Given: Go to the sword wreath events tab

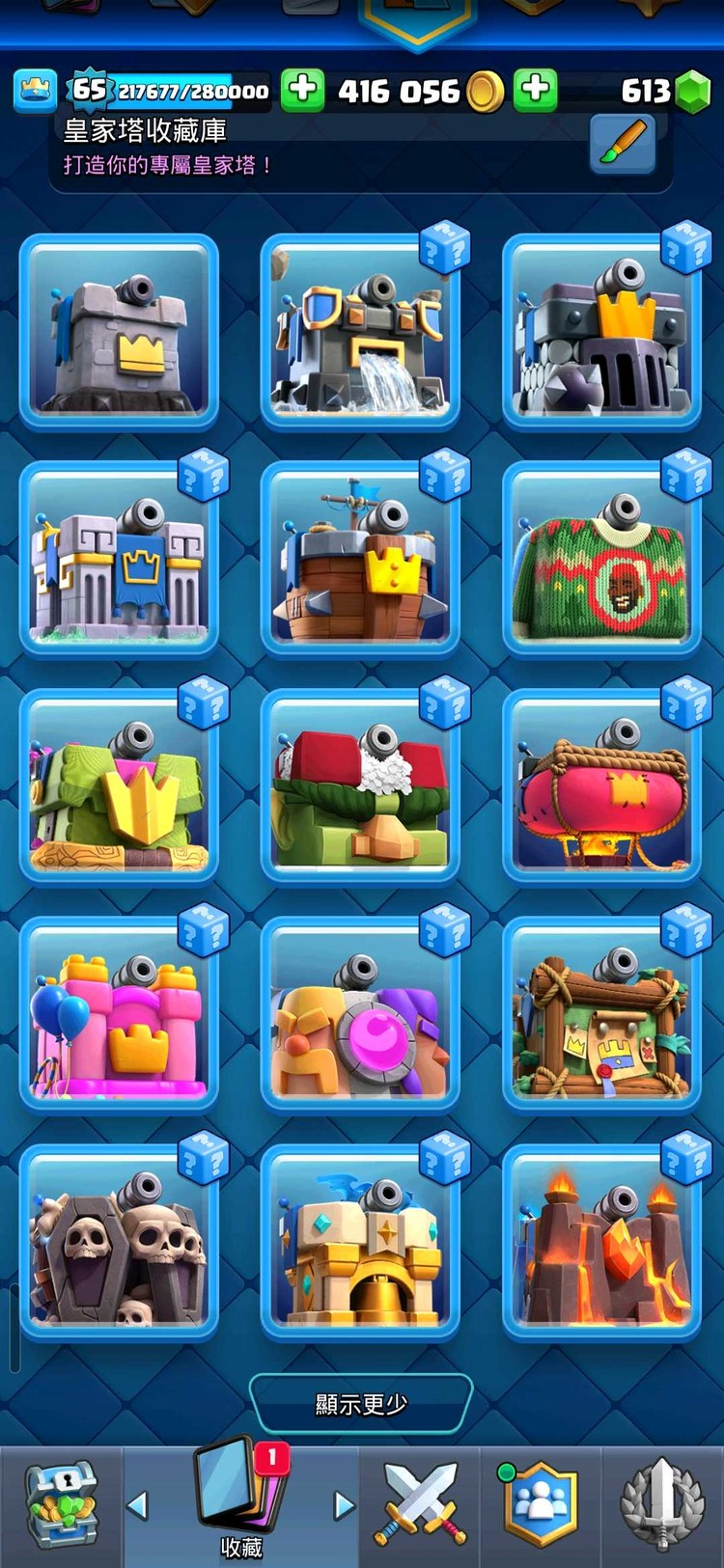Looking at the screenshot, I should [x=662, y=1505].
